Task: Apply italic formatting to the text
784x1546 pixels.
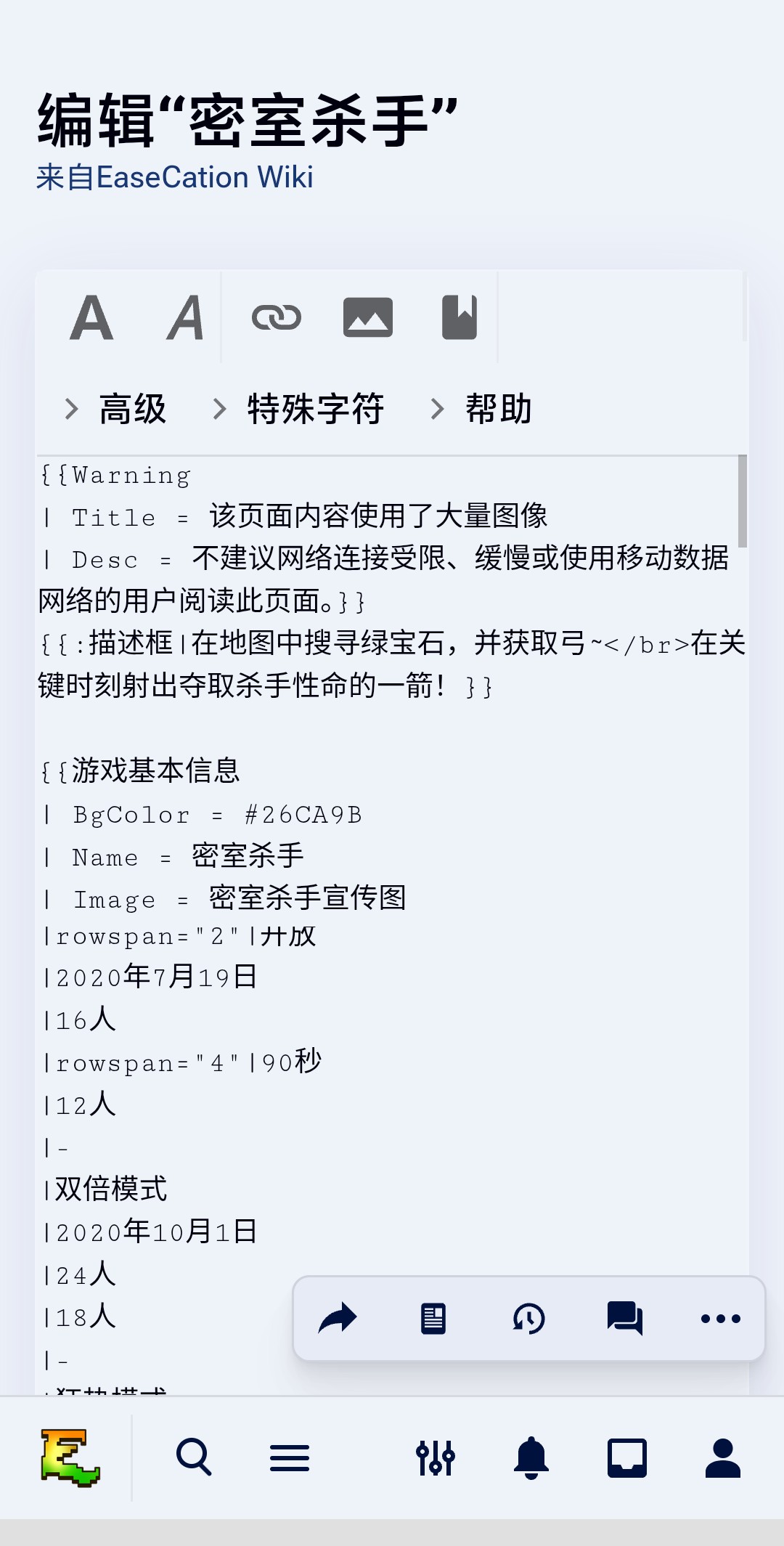Action: [185, 317]
